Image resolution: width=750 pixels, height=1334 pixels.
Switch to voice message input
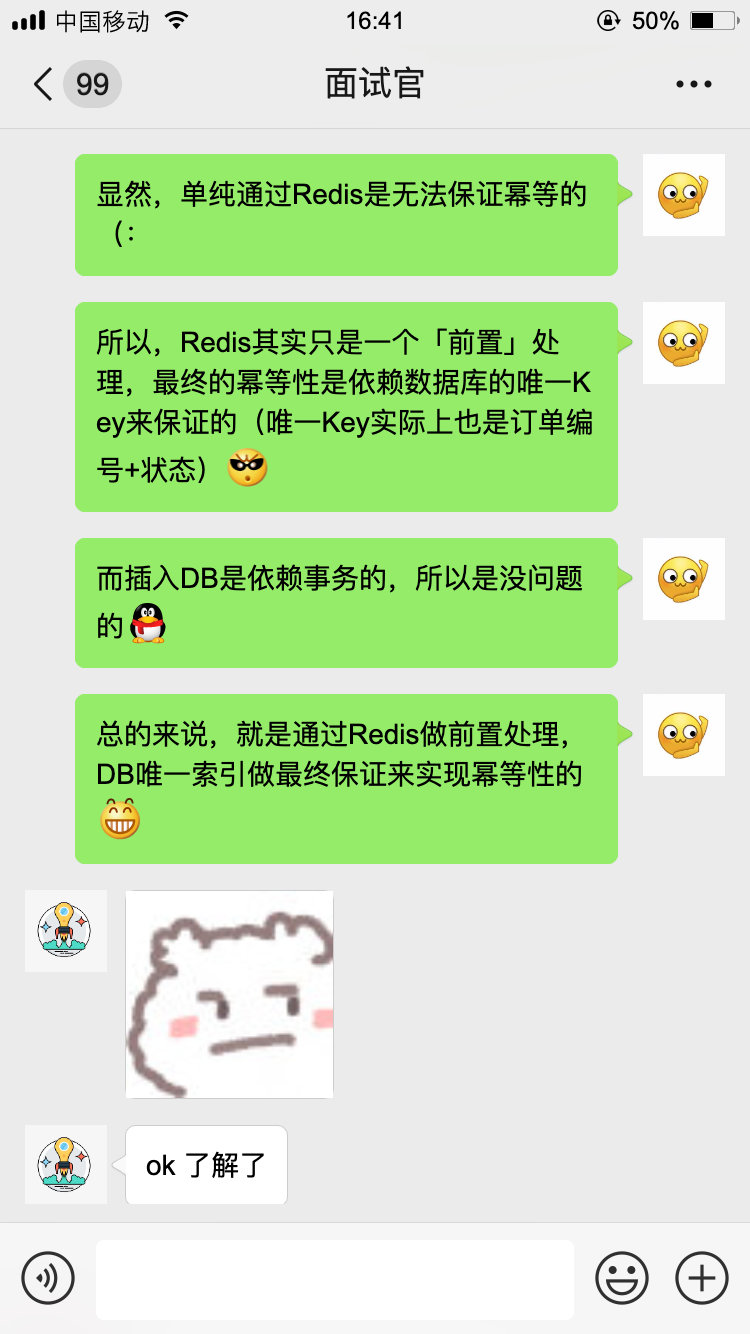click(48, 1278)
